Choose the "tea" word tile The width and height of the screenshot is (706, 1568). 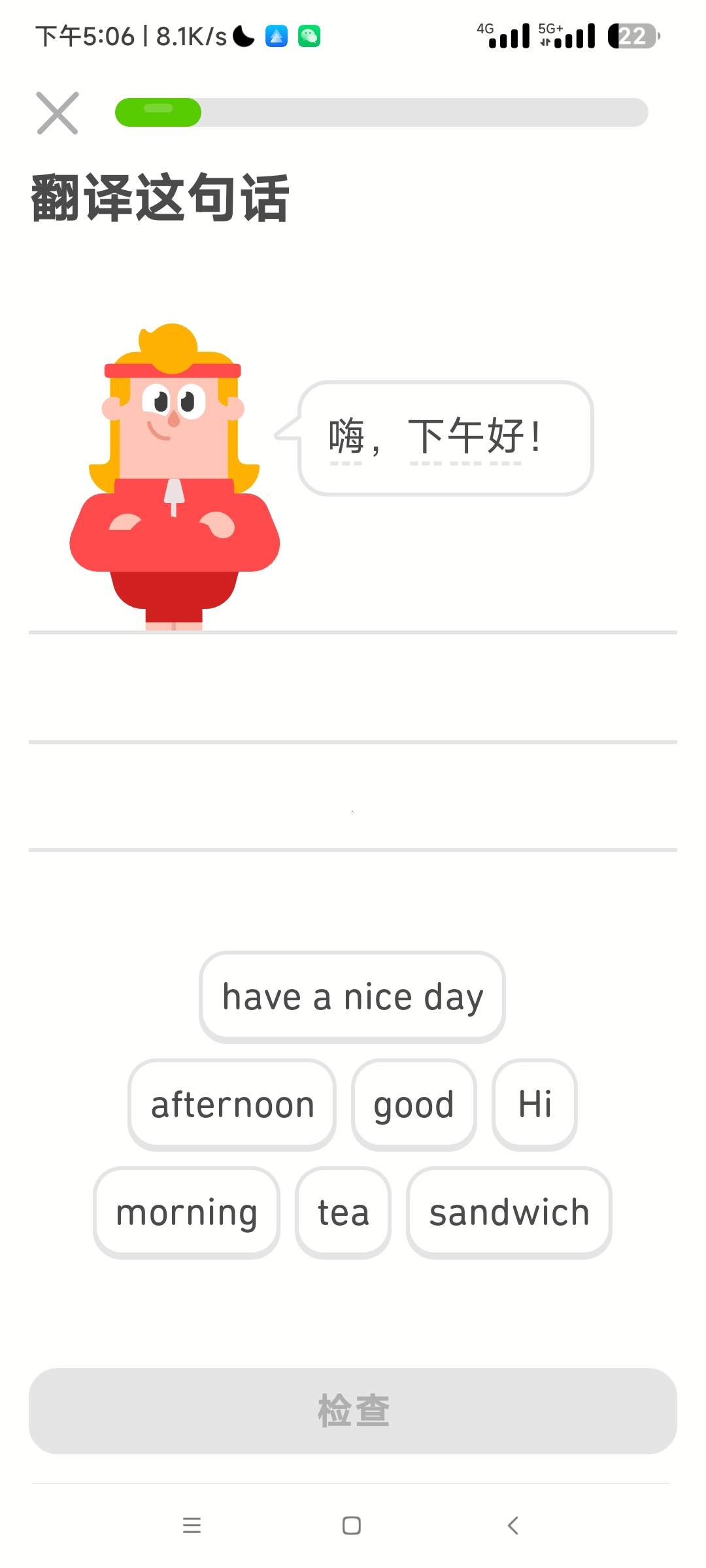click(343, 1213)
